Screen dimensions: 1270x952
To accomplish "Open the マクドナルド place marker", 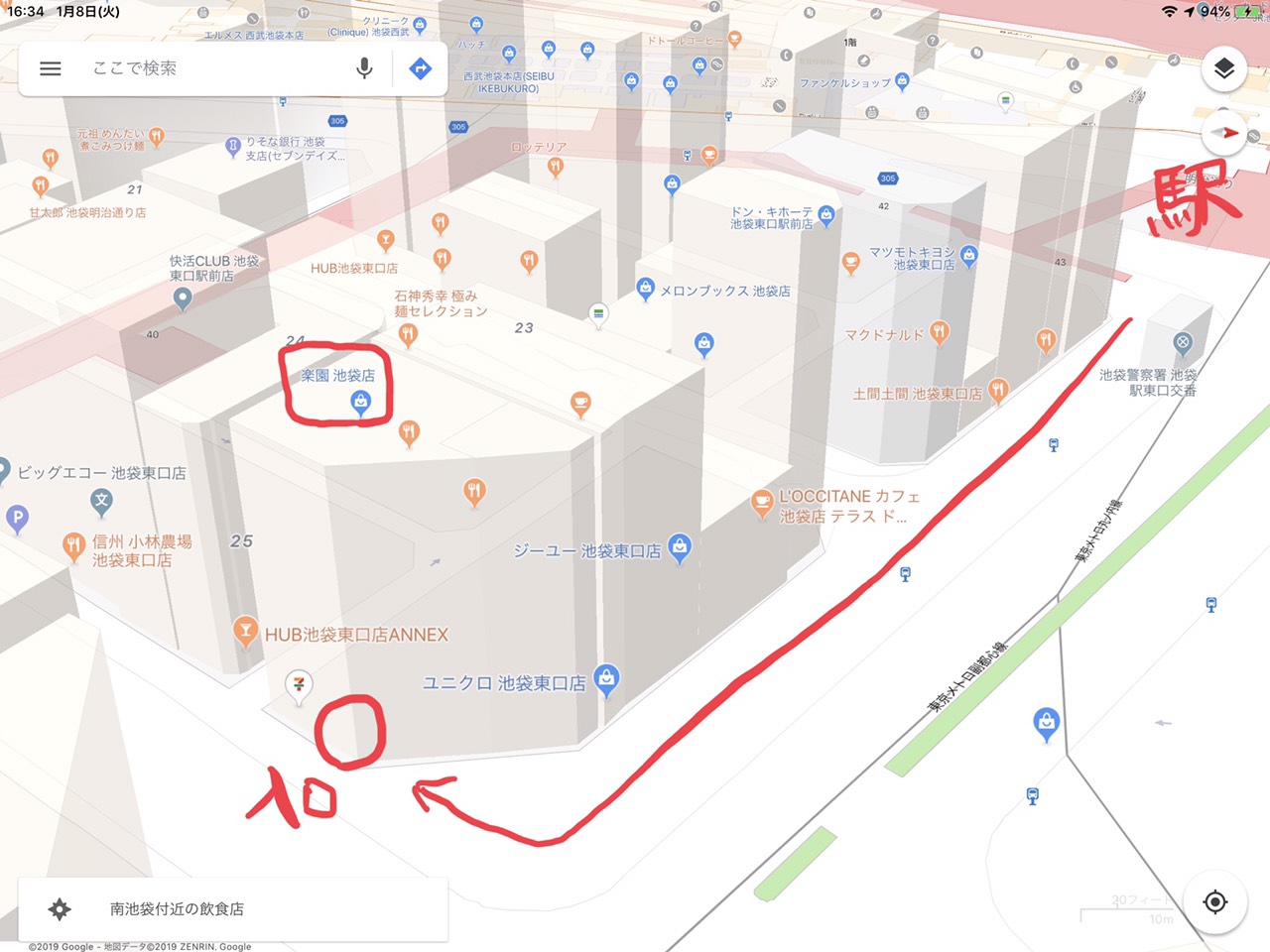I will (940, 332).
